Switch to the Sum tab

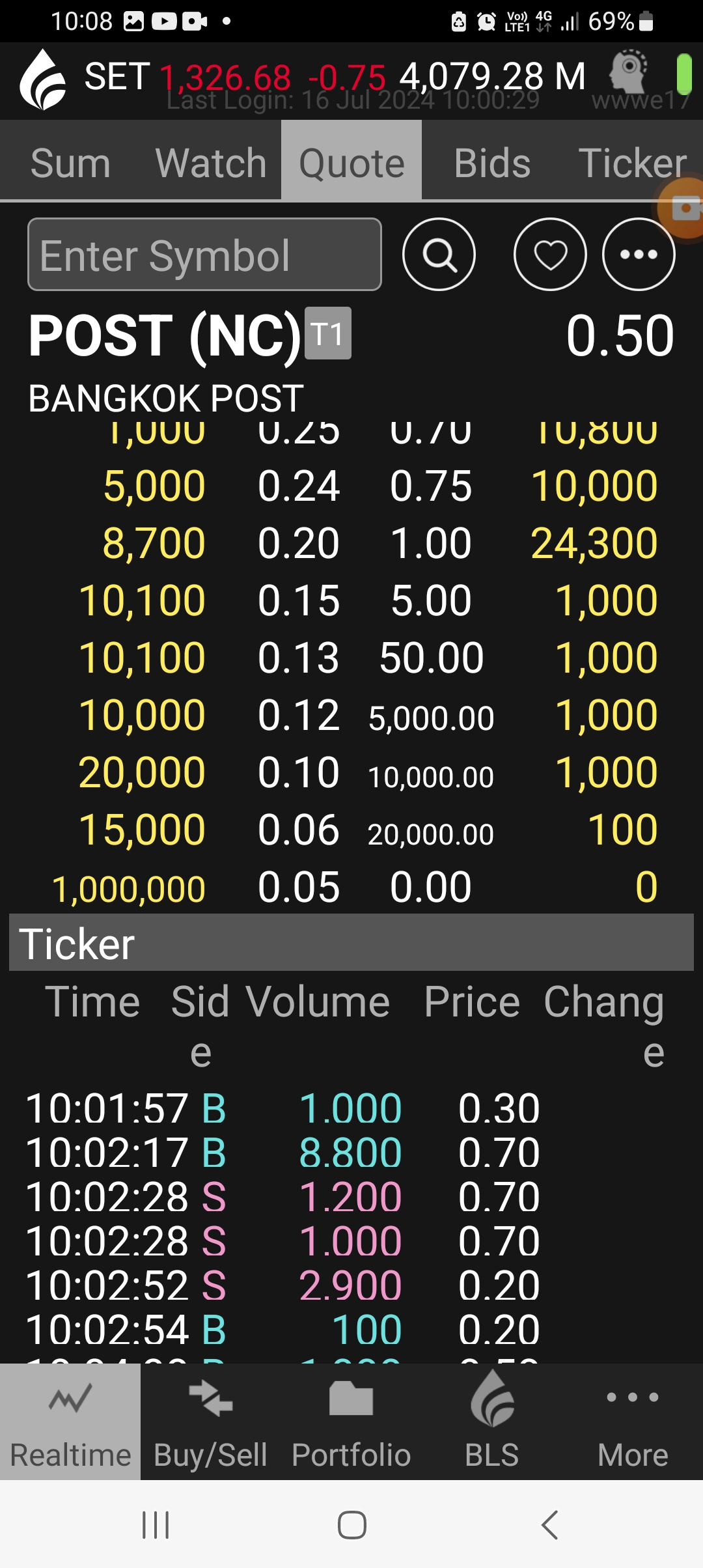pyautogui.click(x=70, y=162)
